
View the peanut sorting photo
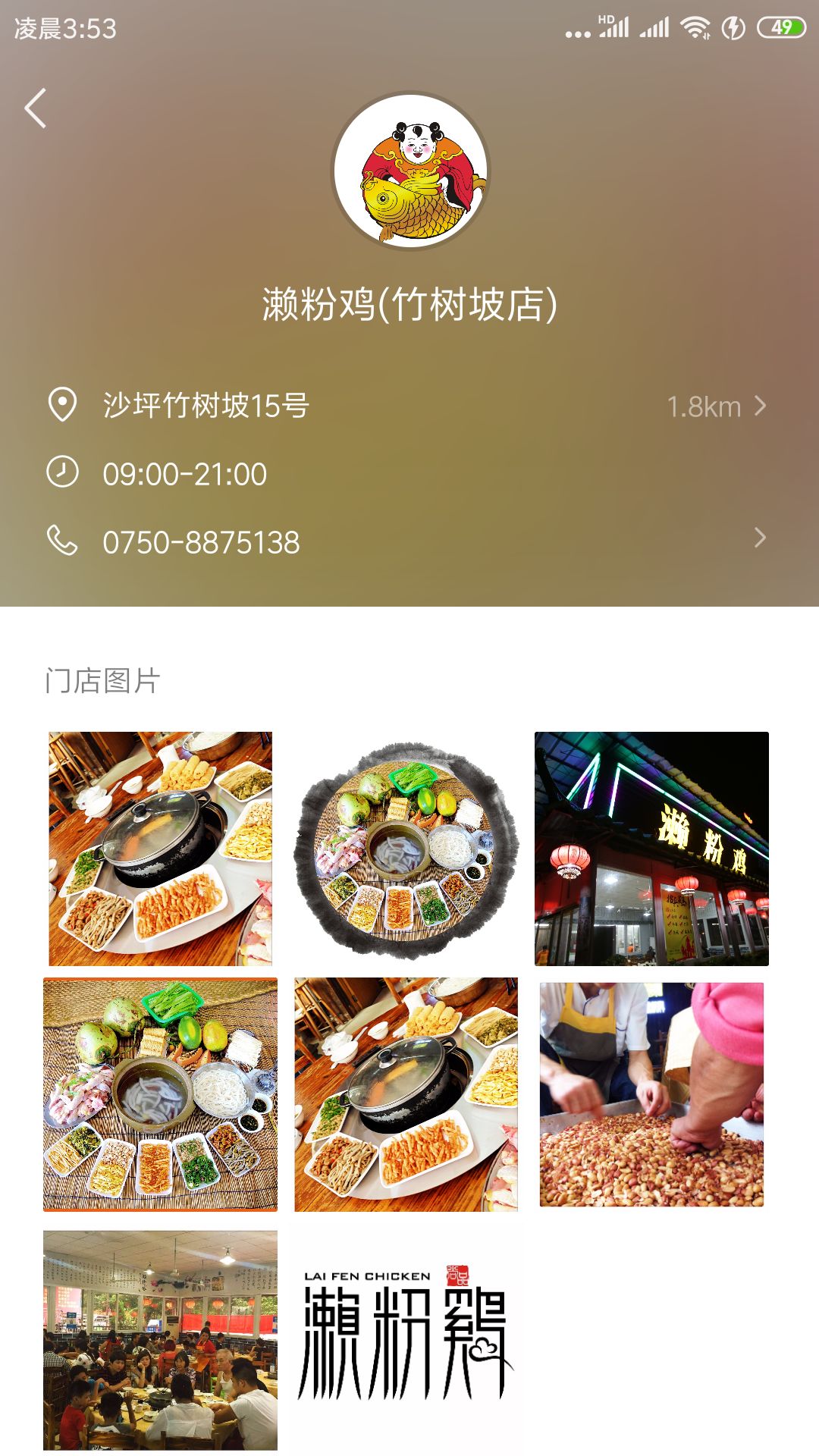pyautogui.click(x=651, y=1094)
